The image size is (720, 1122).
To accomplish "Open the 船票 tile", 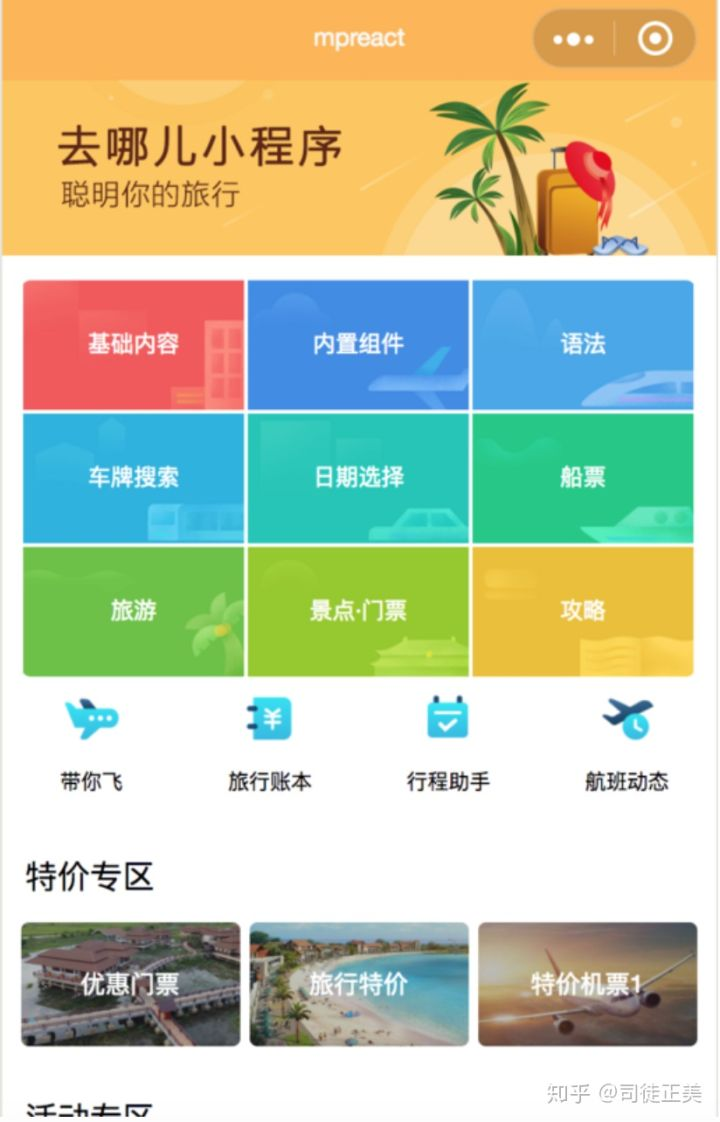I will (583, 478).
